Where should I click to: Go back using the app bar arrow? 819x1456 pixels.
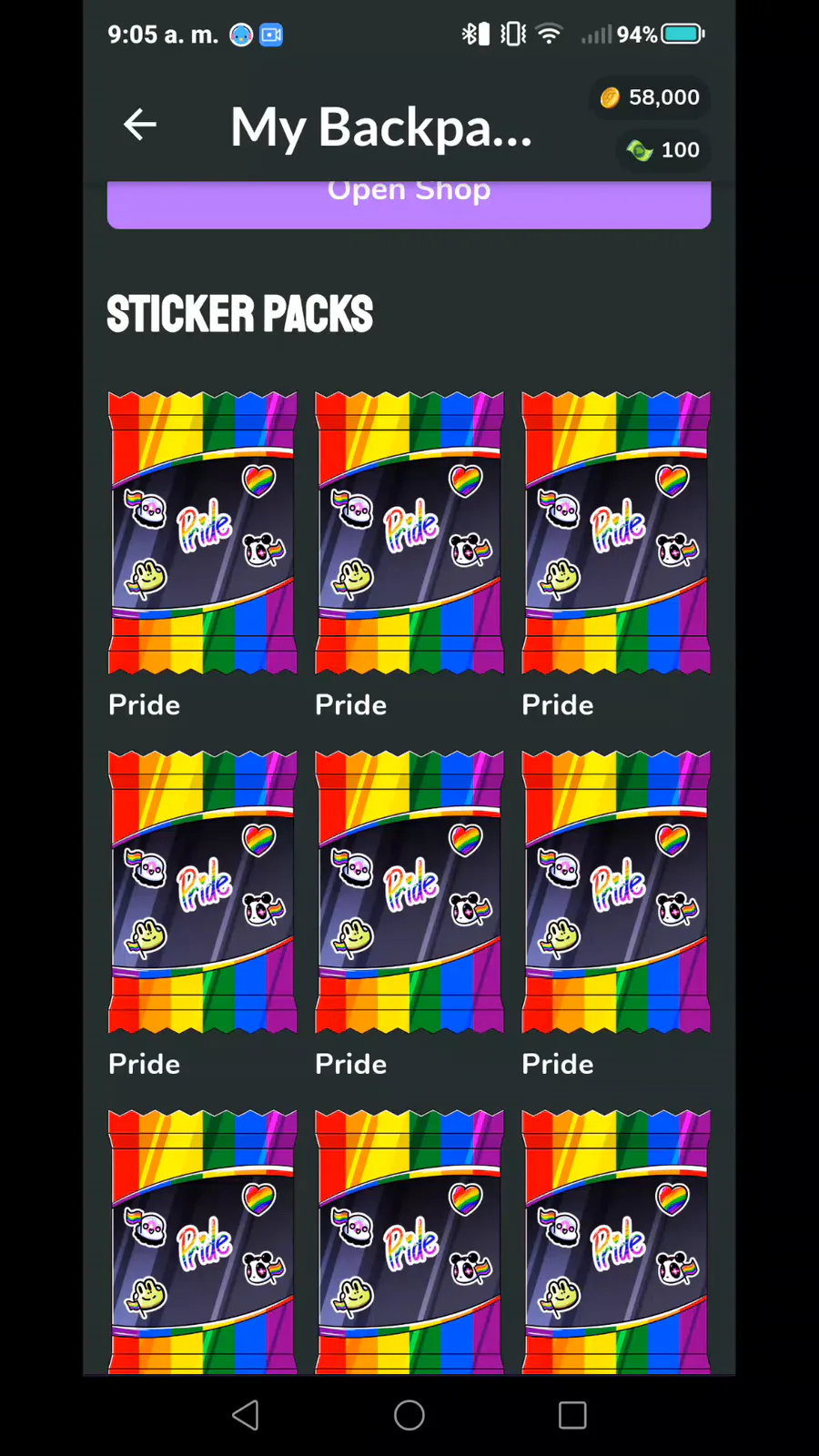click(140, 125)
